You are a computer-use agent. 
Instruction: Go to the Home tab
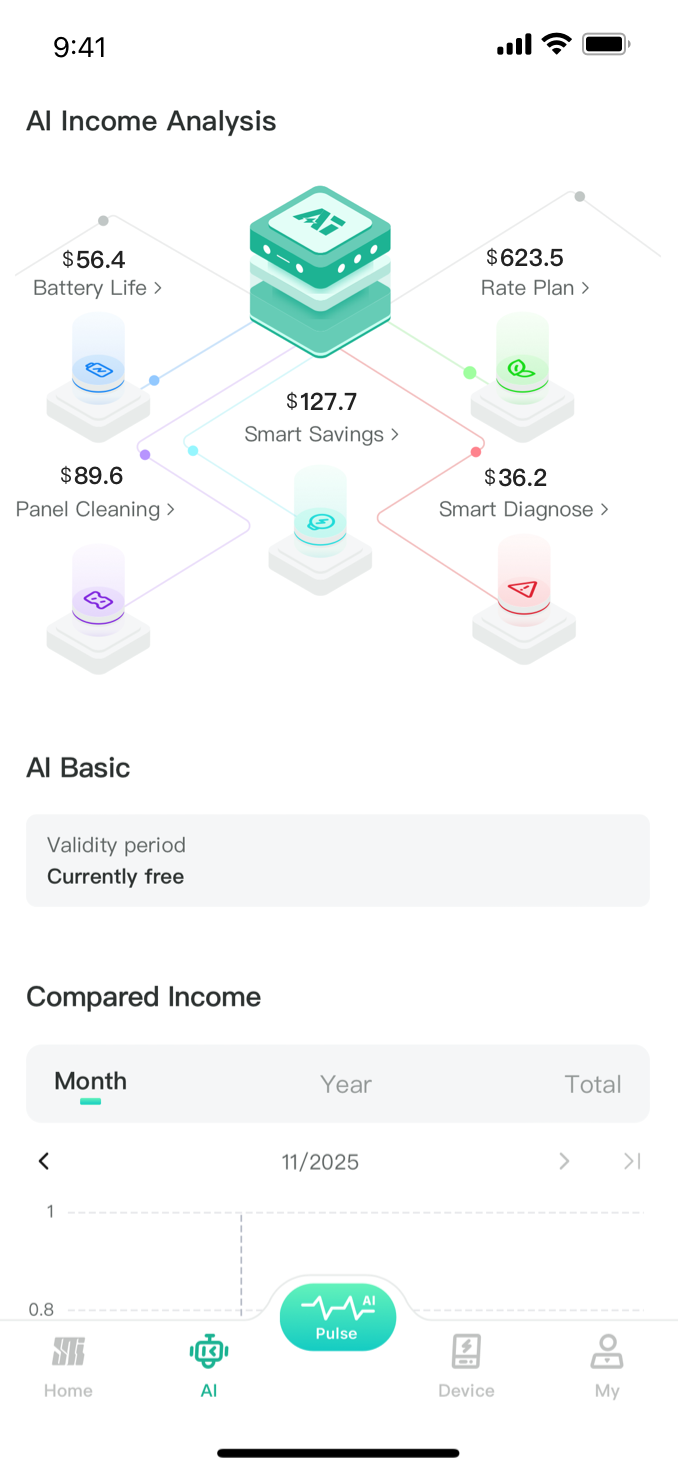tap(68, 1367)
